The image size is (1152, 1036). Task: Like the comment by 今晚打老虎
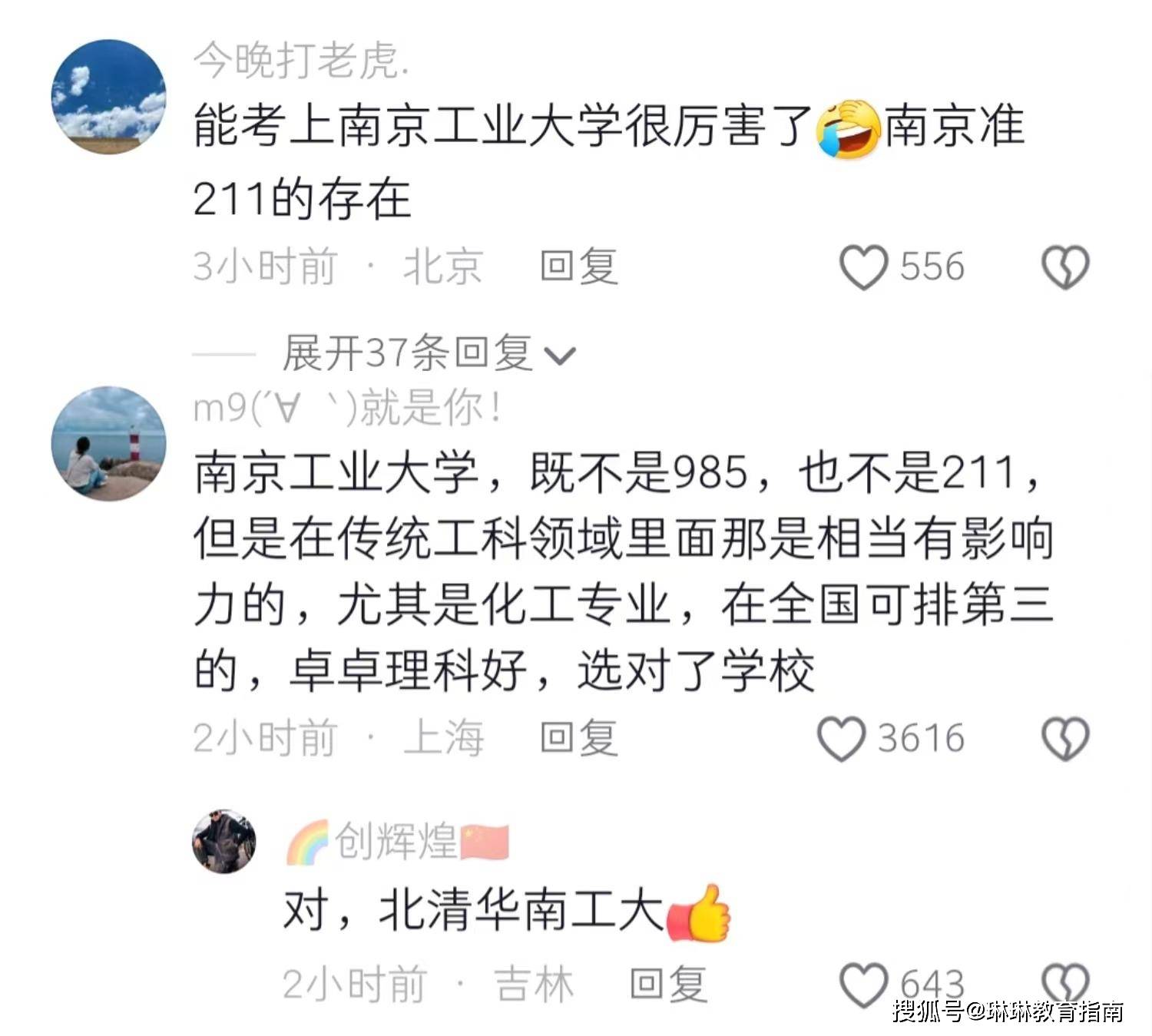tap(864, 267)
